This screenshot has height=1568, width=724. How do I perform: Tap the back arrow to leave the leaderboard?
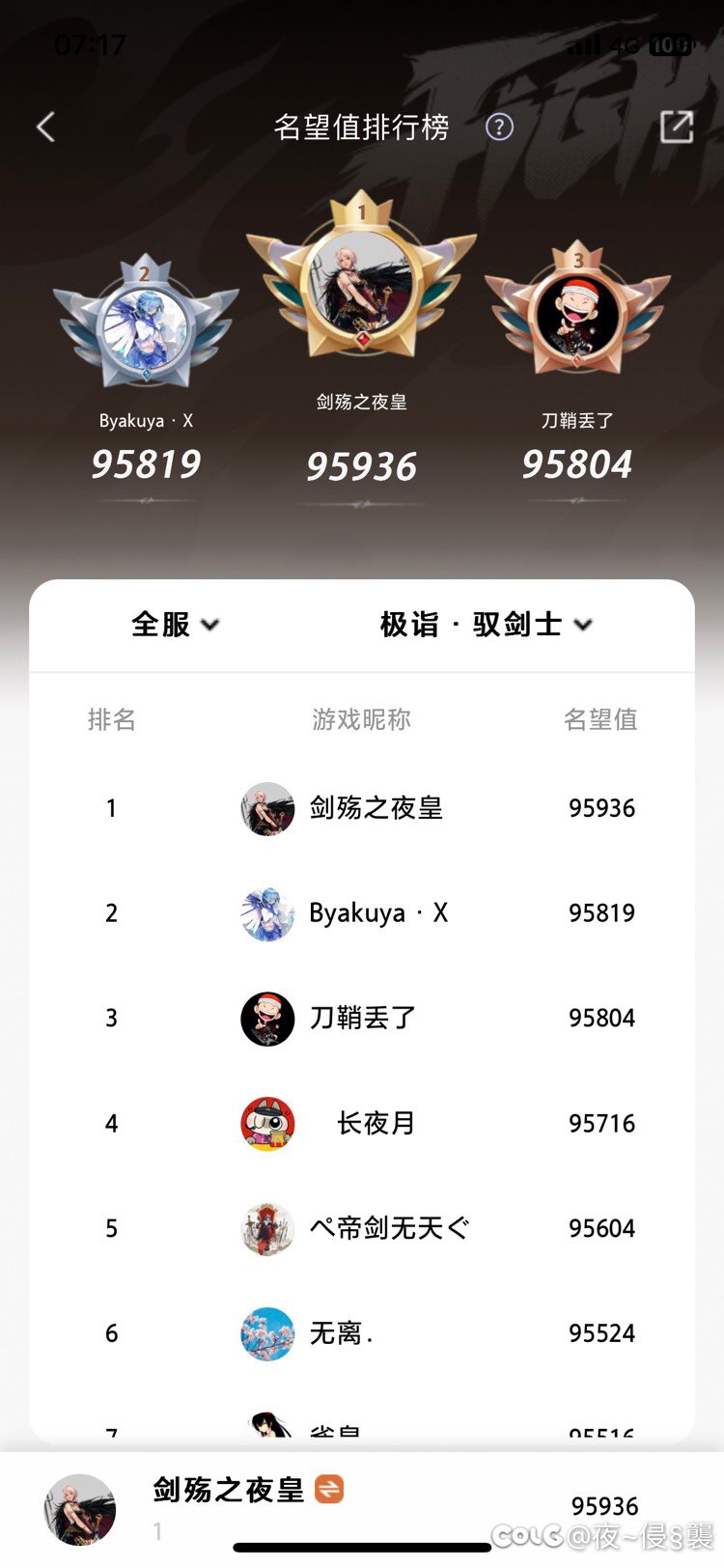pos(44,126)
